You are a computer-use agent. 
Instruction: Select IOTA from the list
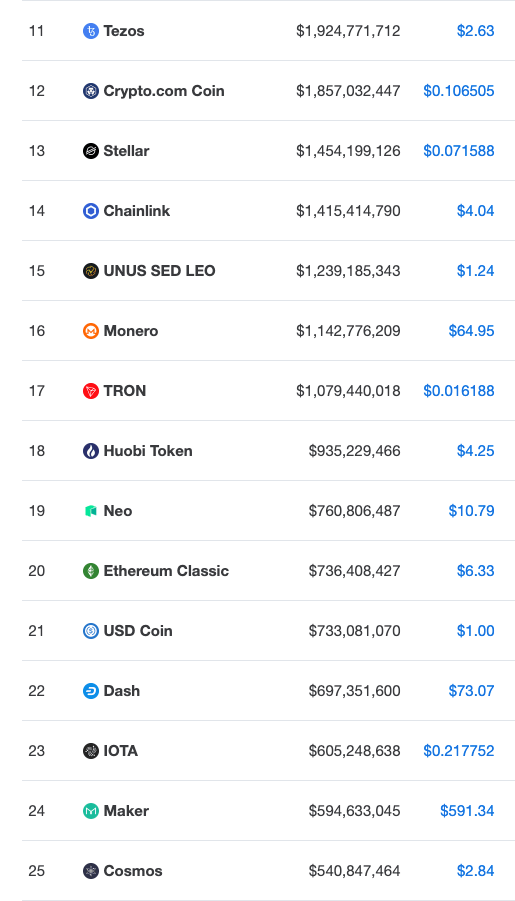121,751
